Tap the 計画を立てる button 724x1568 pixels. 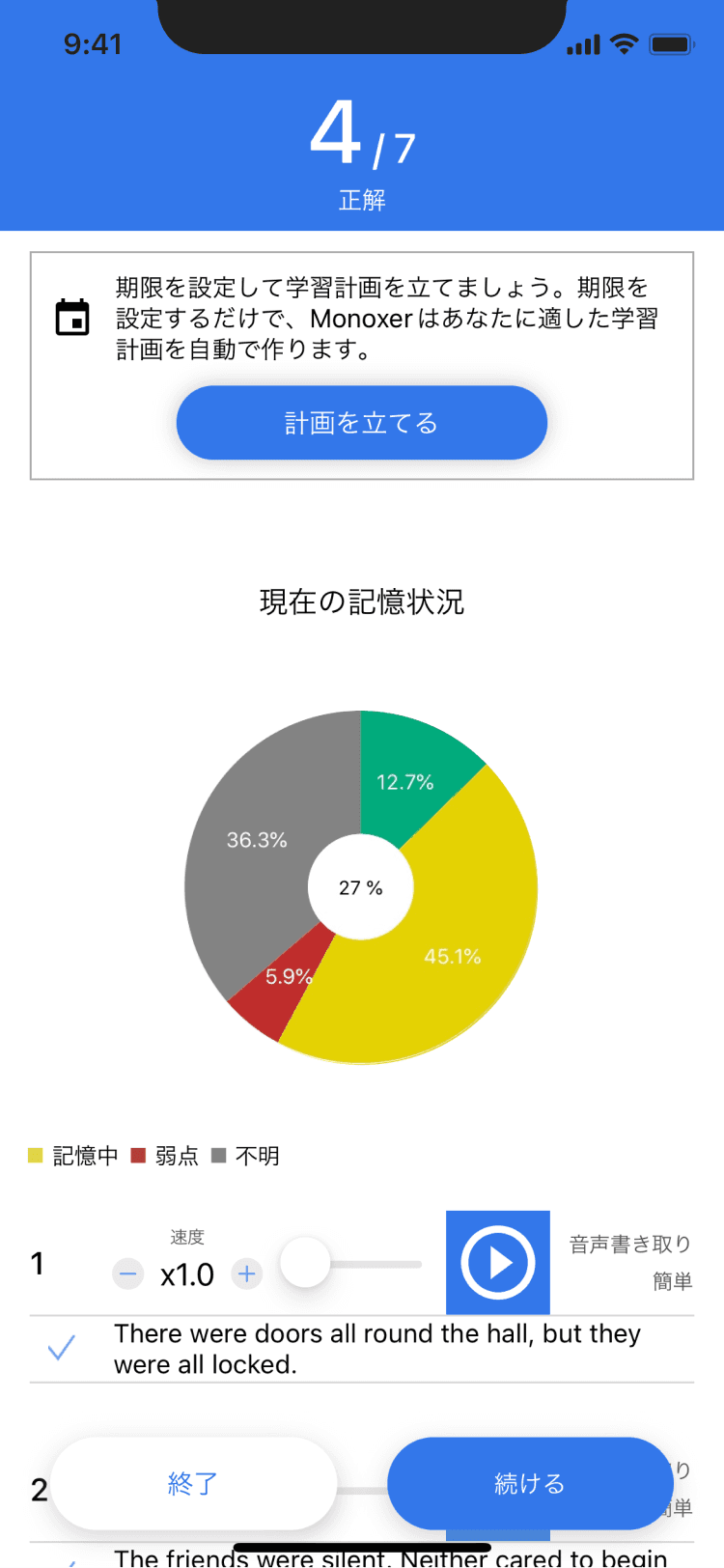coord(361,423)
